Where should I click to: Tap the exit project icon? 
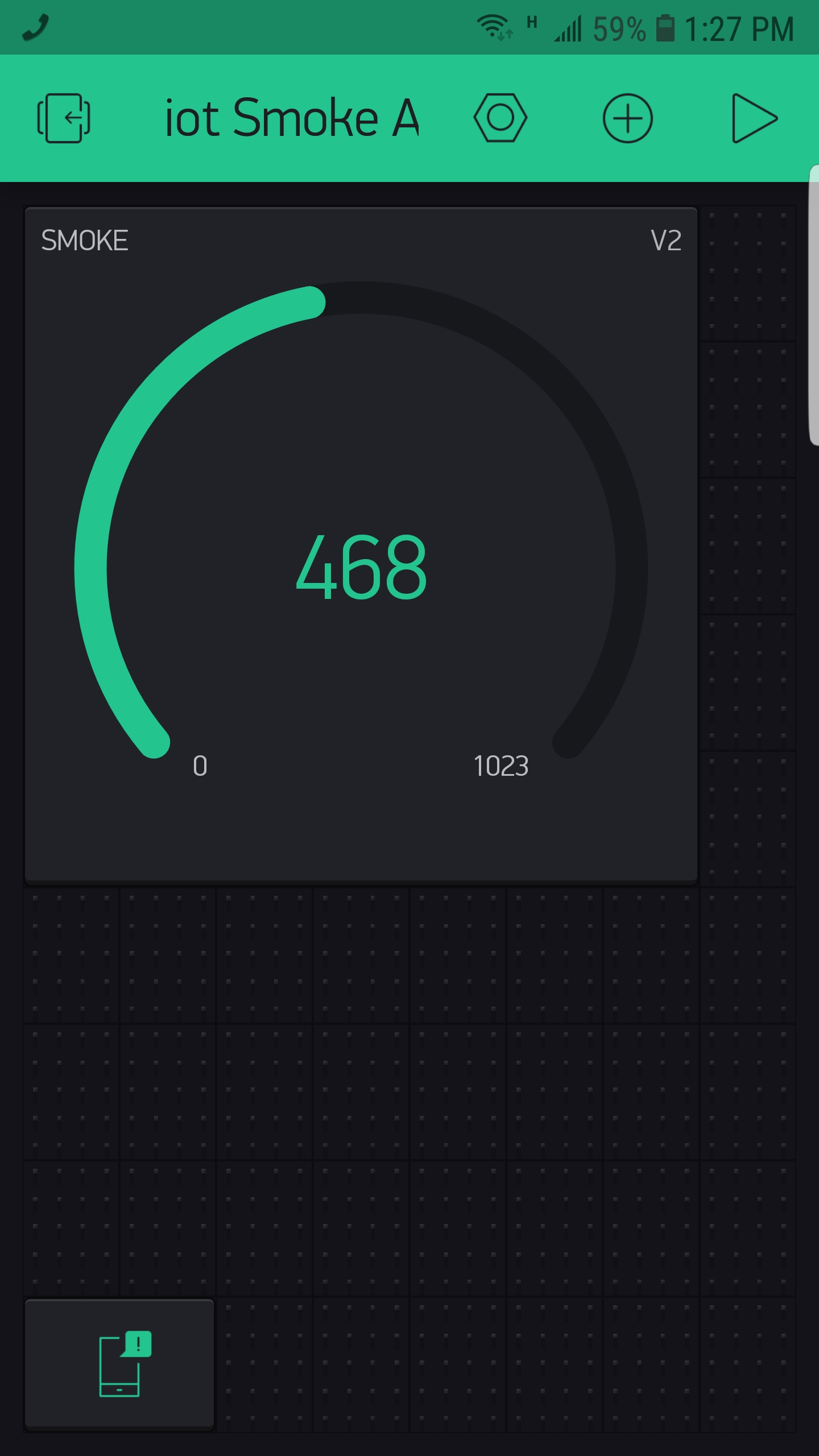pos(64,118)
